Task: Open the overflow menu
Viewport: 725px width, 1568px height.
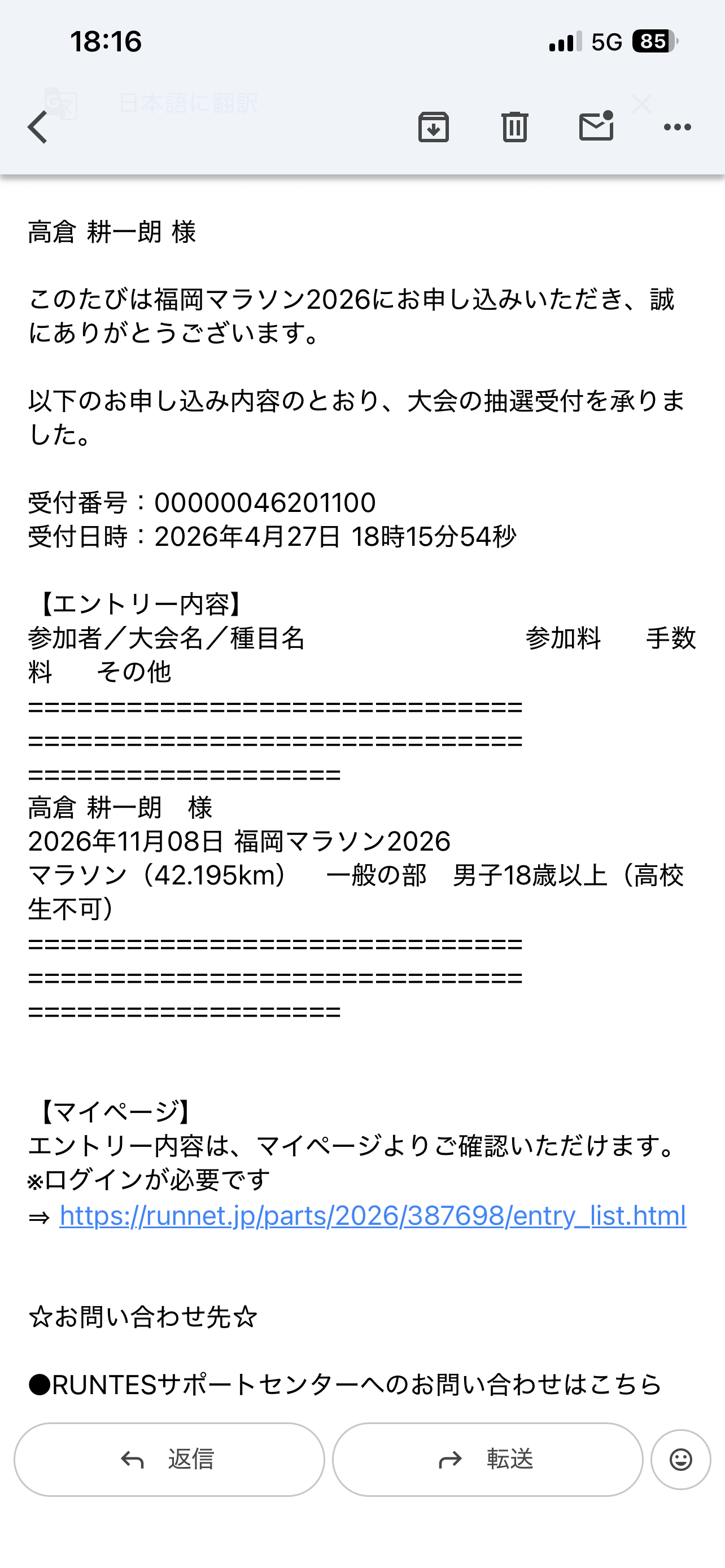Action: coord(677,127)
